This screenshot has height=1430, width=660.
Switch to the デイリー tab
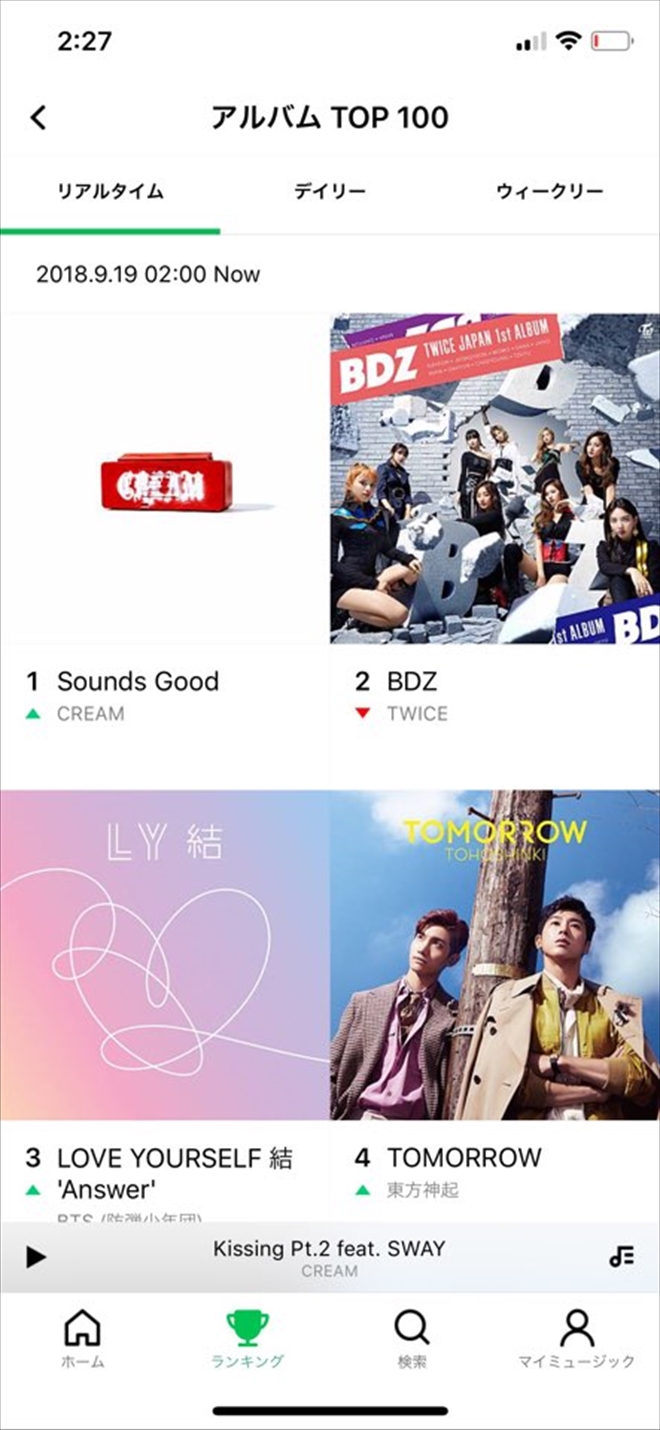(330, 192)
